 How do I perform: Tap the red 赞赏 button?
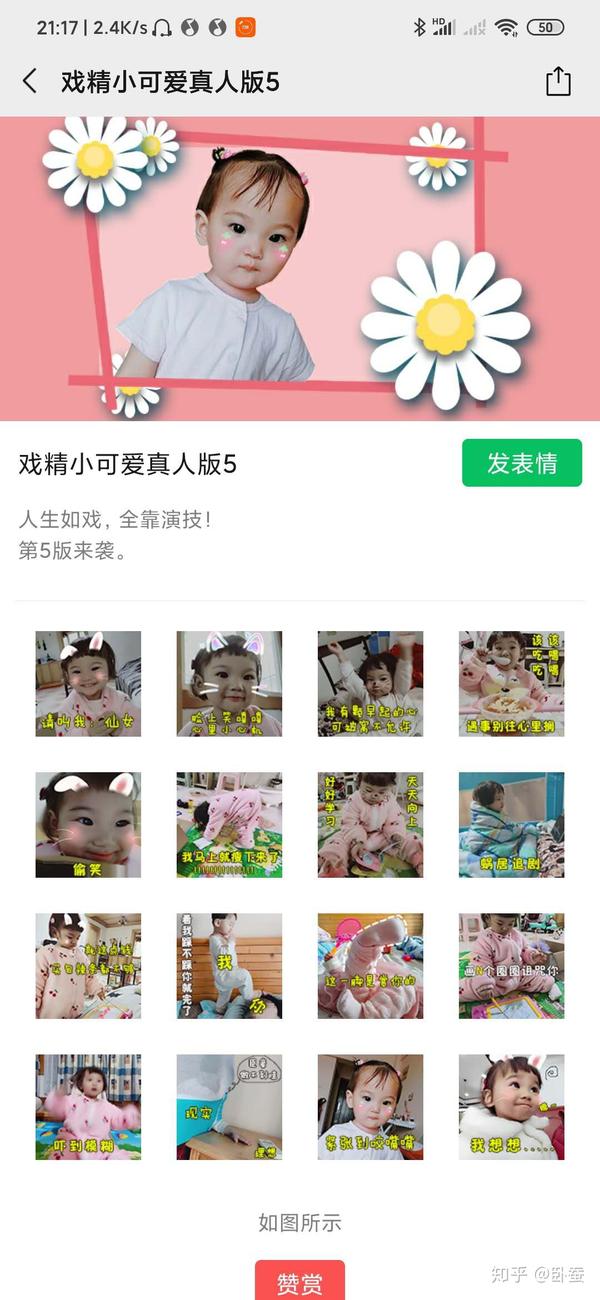[x=300, y=1281]
